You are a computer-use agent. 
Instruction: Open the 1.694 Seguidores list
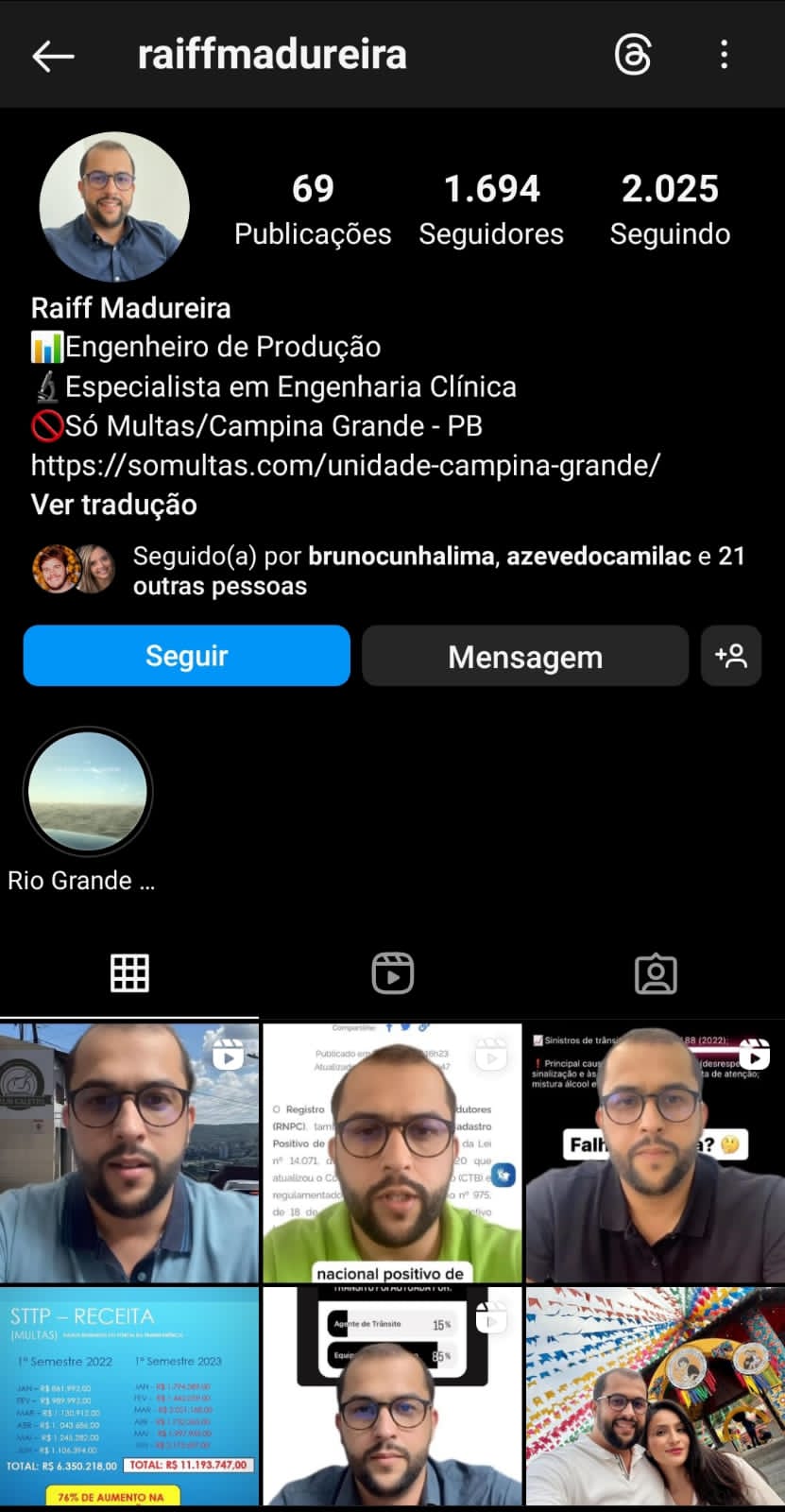[x=491, y=209]
